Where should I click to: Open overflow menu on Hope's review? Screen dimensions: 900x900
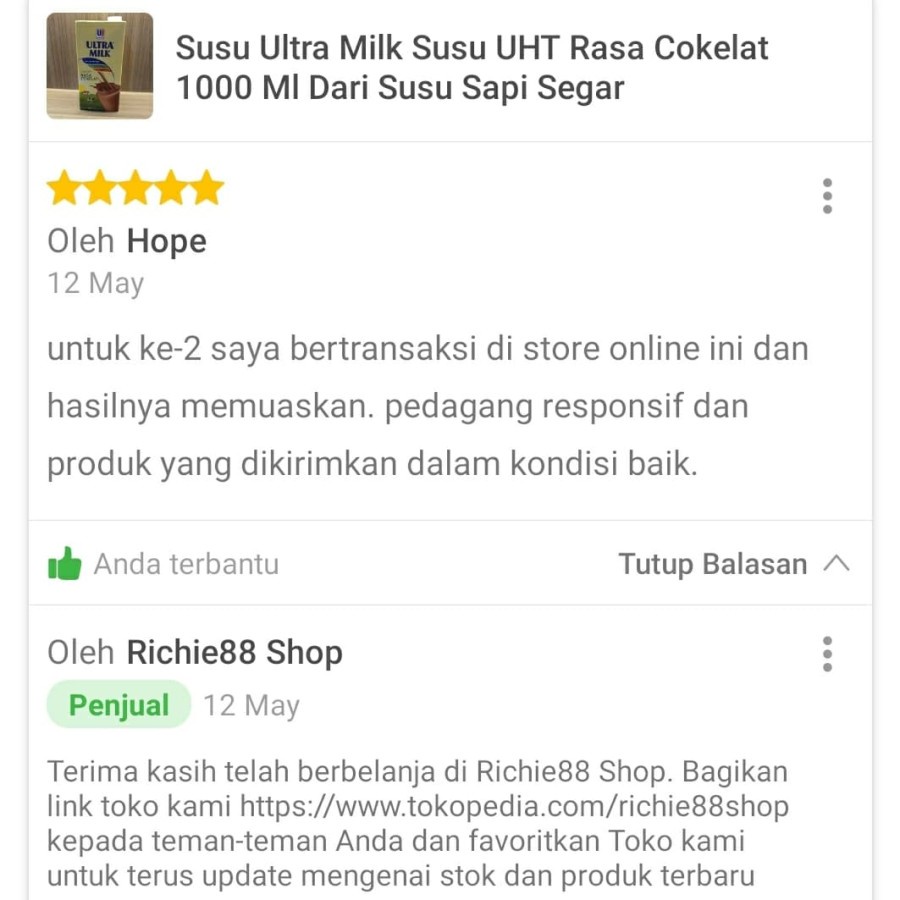click(x=827, y=197)
